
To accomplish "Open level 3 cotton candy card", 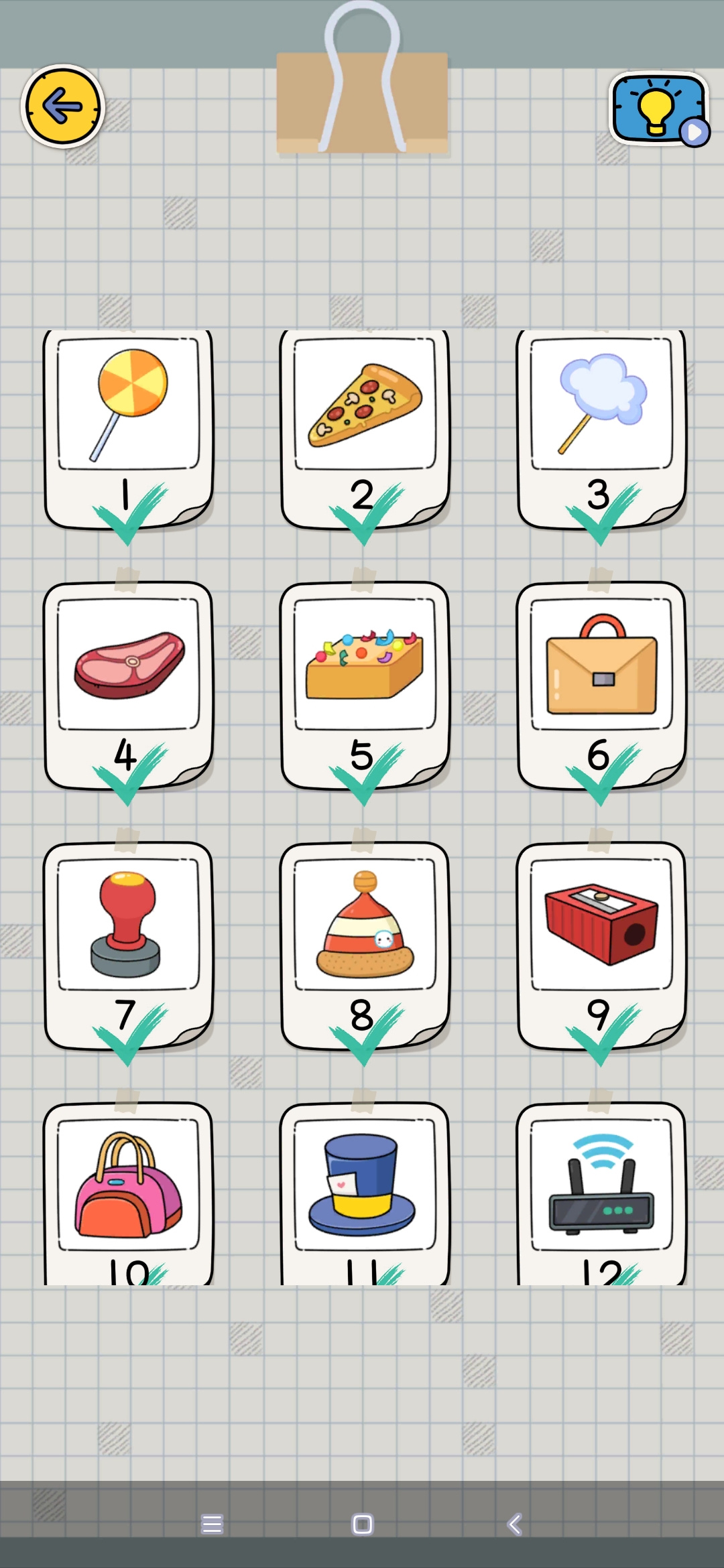I will click(601, 430).
